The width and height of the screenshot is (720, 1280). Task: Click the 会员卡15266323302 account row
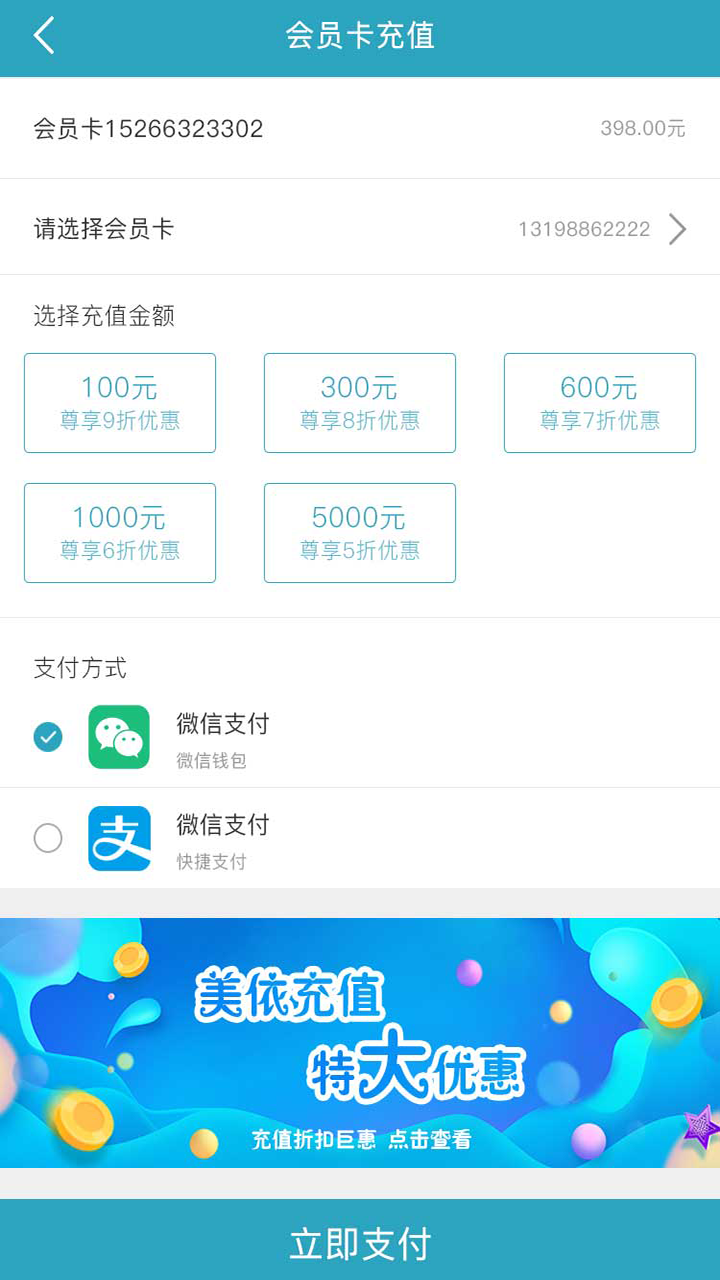point(148,128)
